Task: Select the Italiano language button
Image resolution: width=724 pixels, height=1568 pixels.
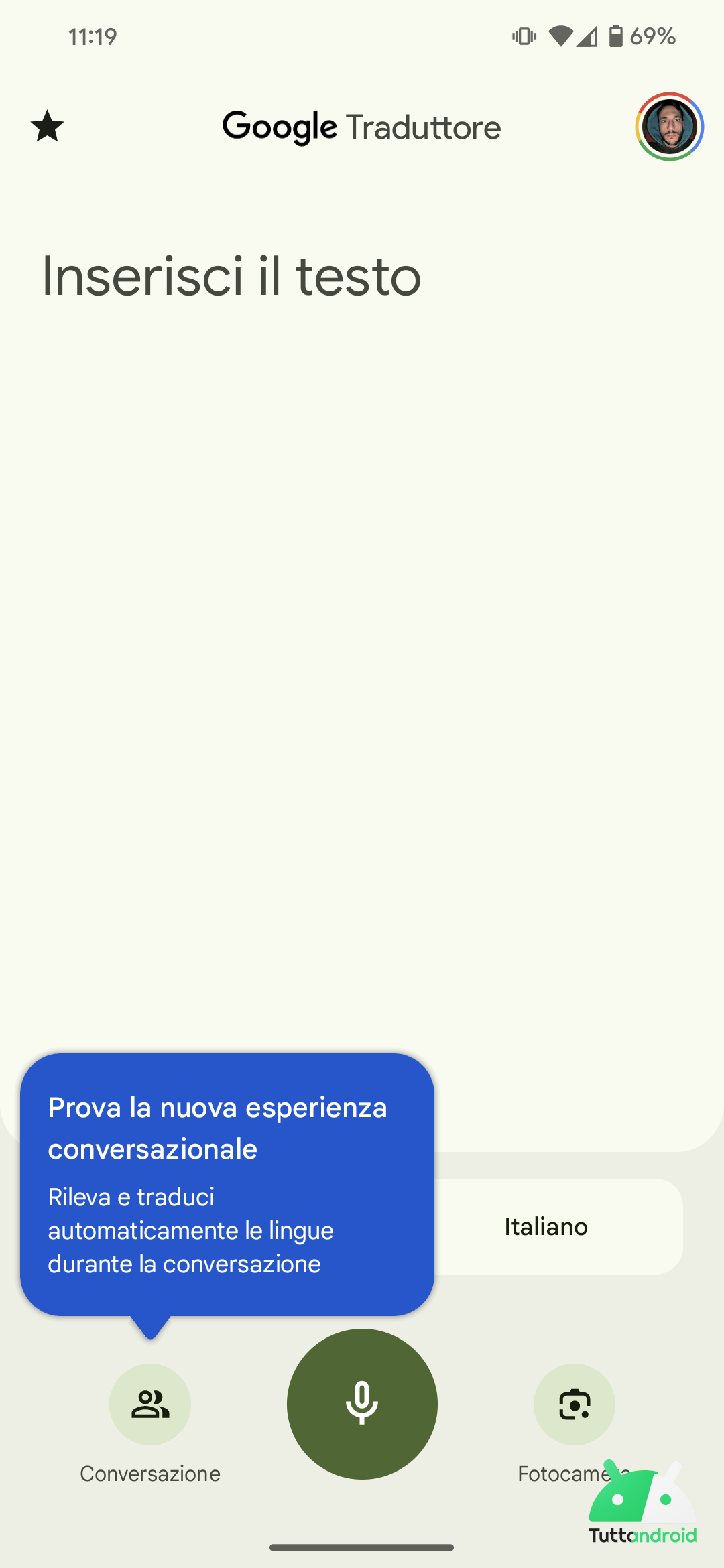Action: coord(546,1226)
